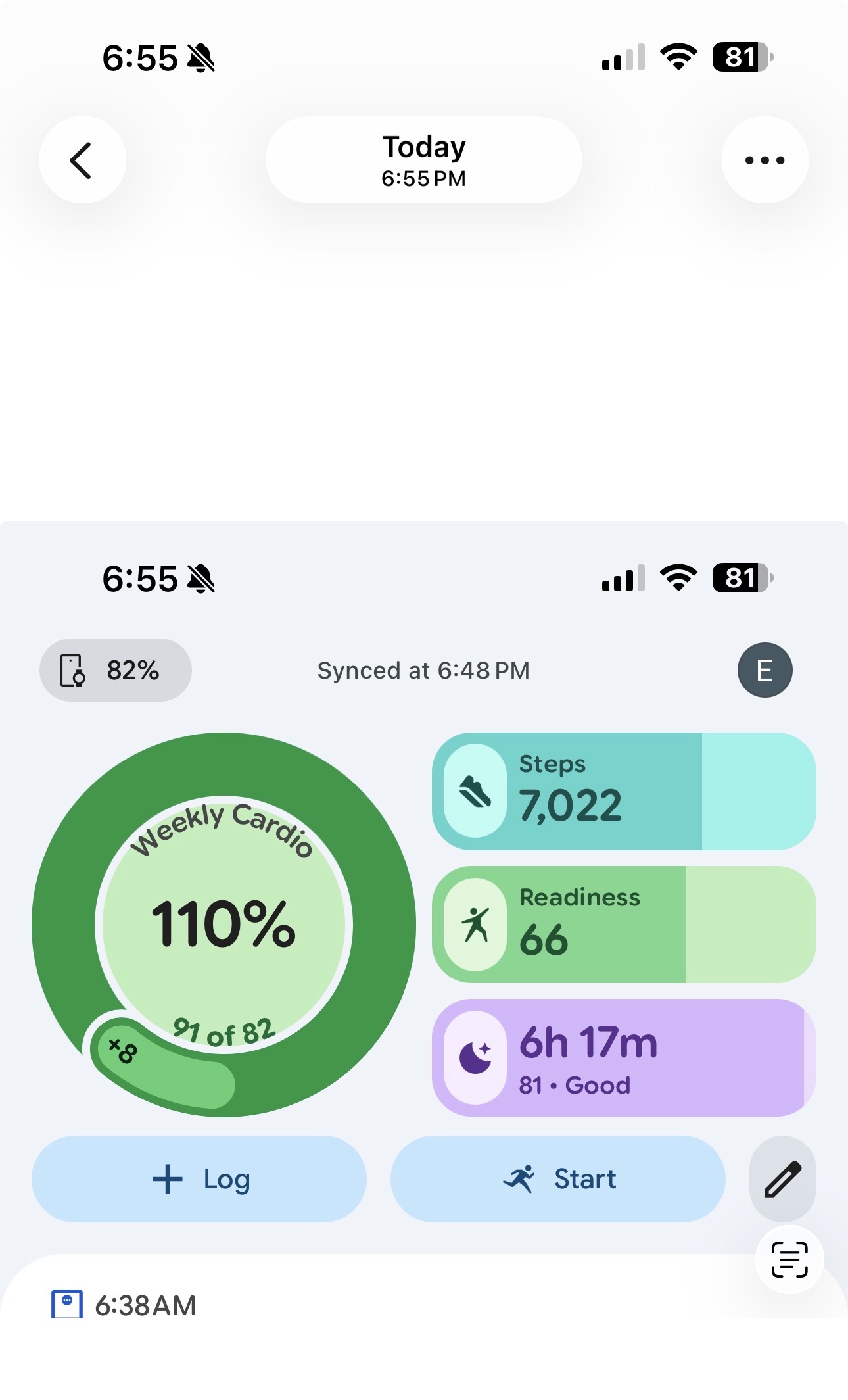Viewport: 848px width, 1400px height.
Task: Tap the Today 6:55 PM date pill
Action: point(423,160)
